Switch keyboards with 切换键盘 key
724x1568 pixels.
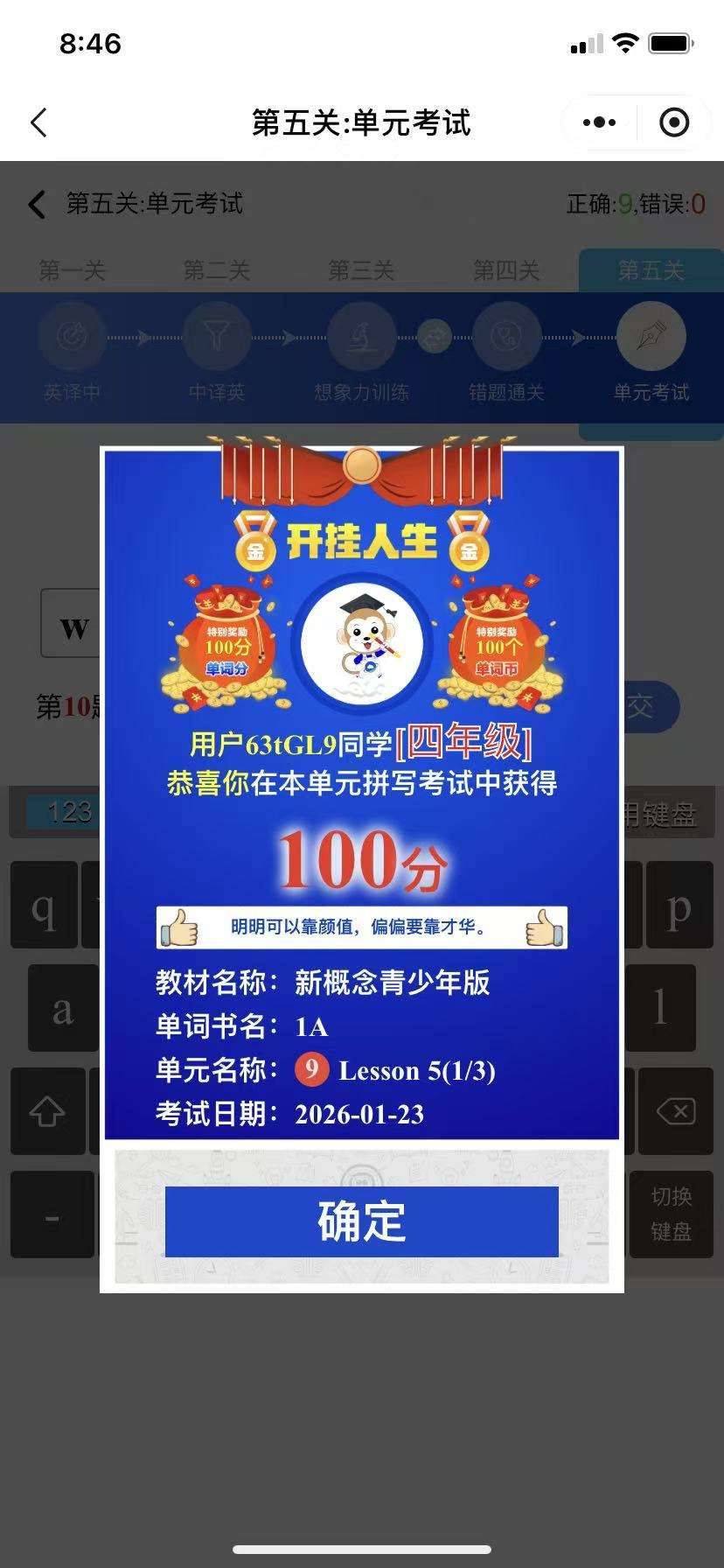click(671, 1214)
